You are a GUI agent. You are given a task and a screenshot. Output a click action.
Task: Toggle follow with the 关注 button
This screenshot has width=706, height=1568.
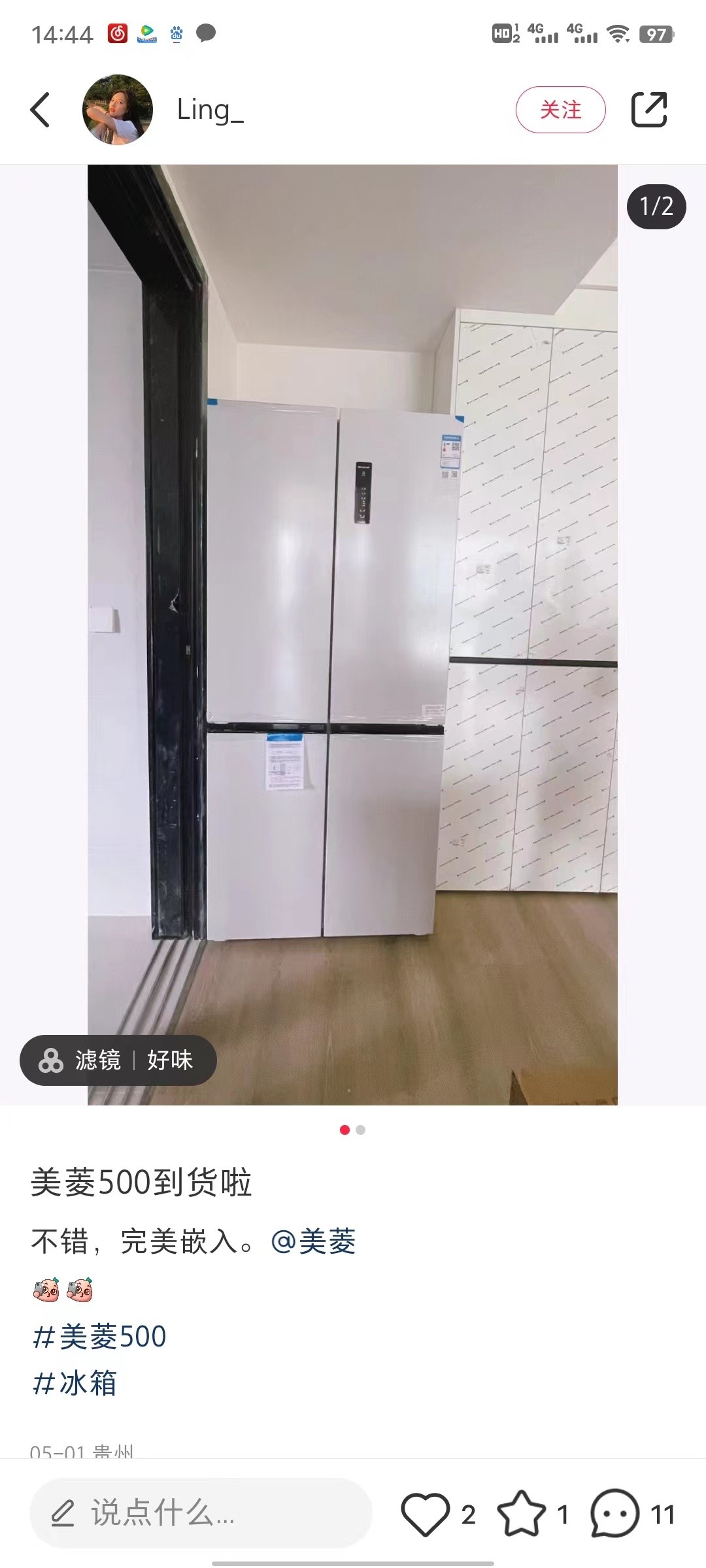(562, 110)
